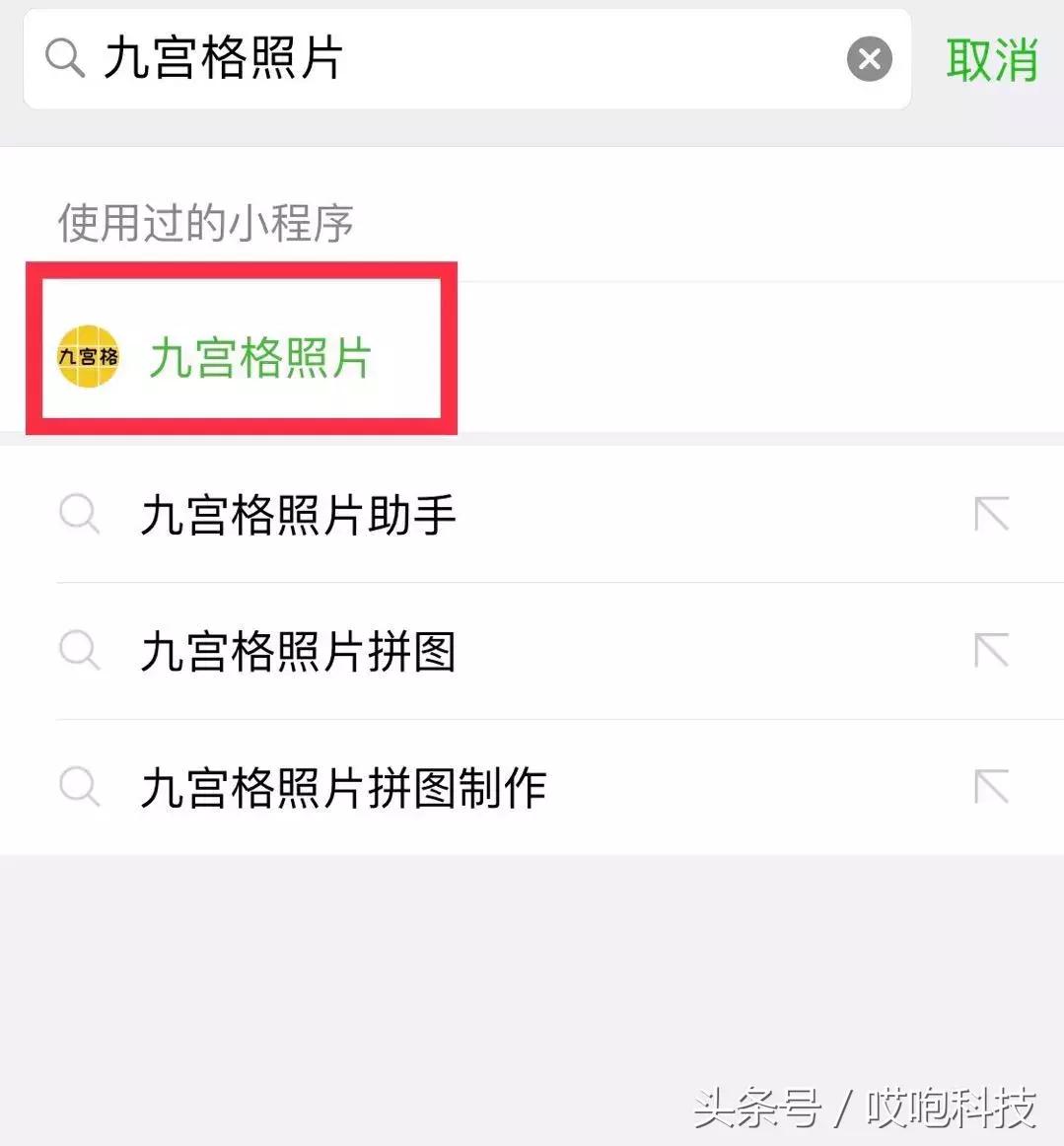This screenshot has width=1064, height=1146.
Task: Tap the insert arrow next to 九宫格照片拼图
Action: 991,651
